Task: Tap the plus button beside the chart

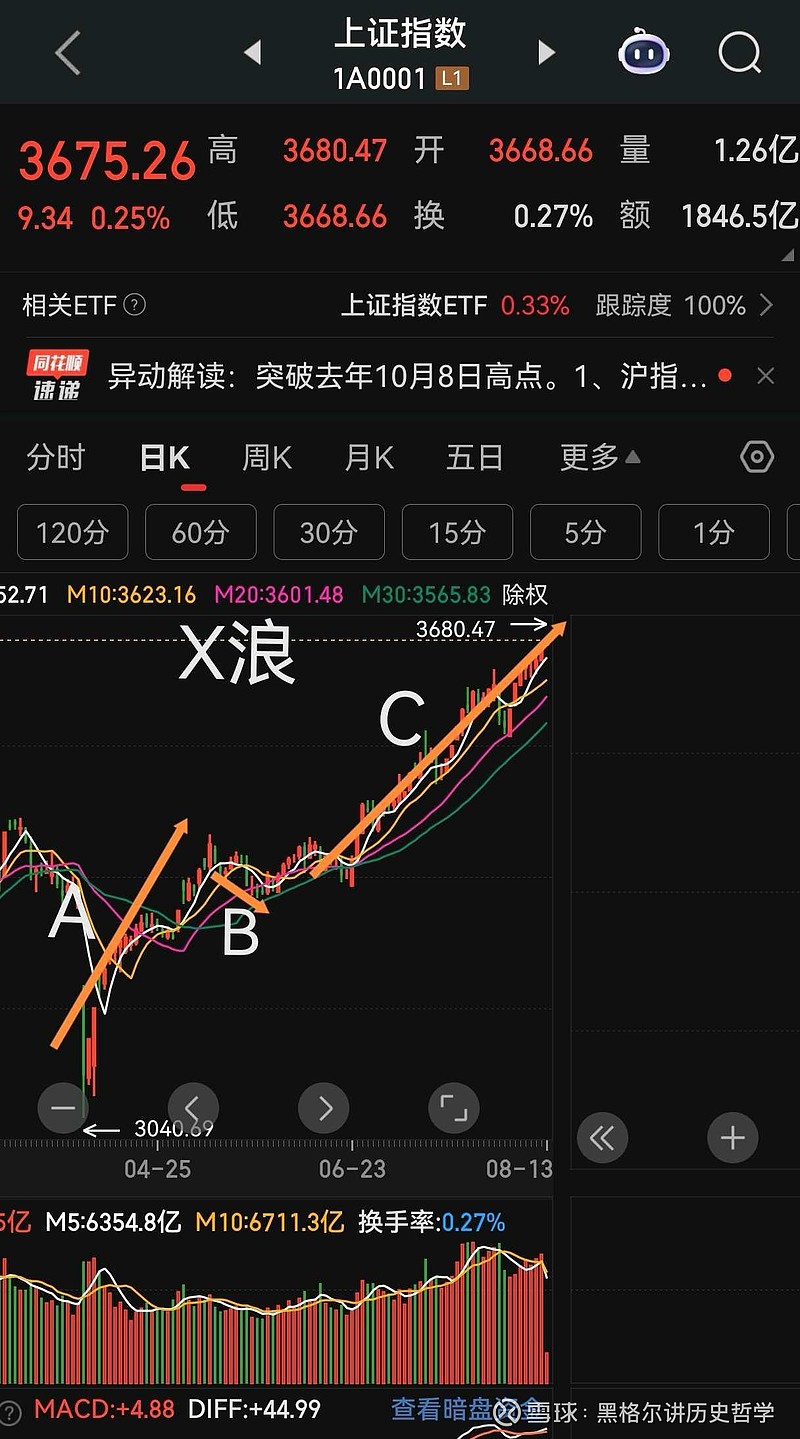Action: [733, 1138]
